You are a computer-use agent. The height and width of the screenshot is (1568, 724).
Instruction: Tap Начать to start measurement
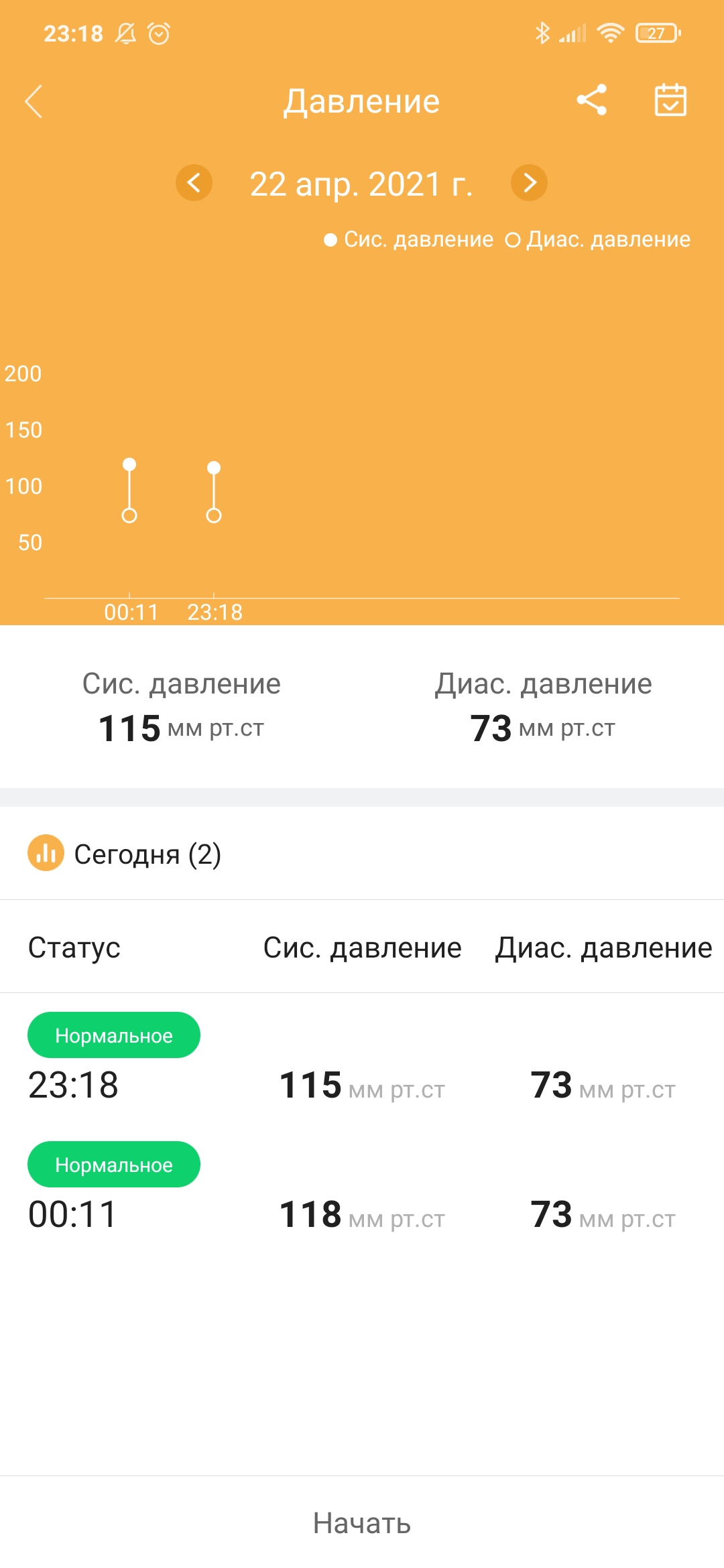pyautogui.click(x=362, y=1522)
